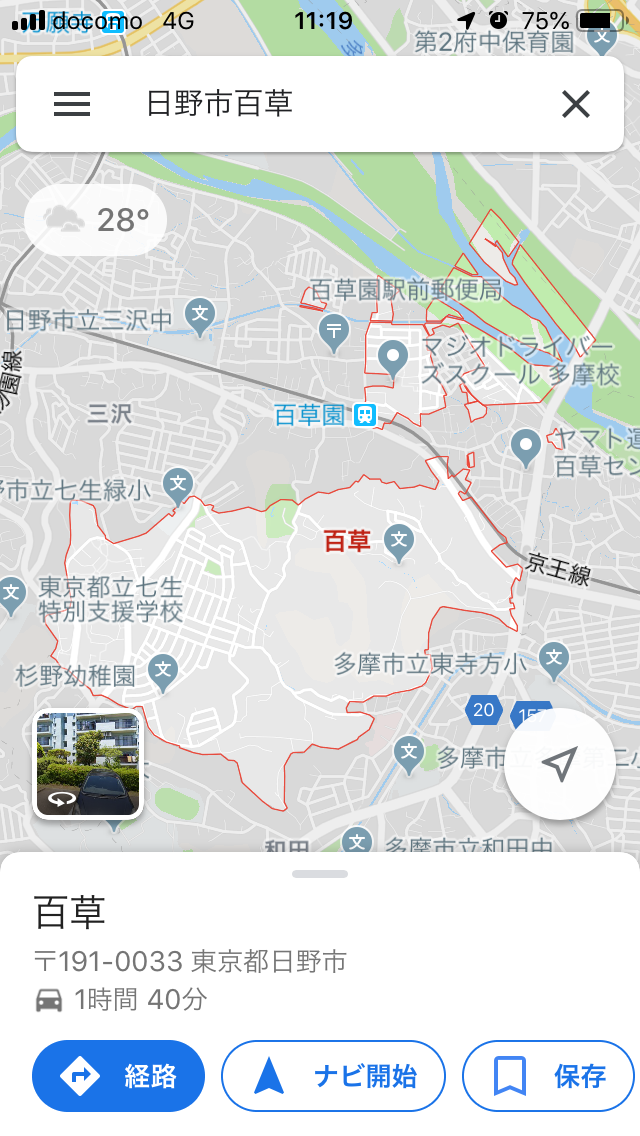640x1136 pixels.
Task: Select 多摩市立東寺方小 school marker
Action: click(553, 657)
